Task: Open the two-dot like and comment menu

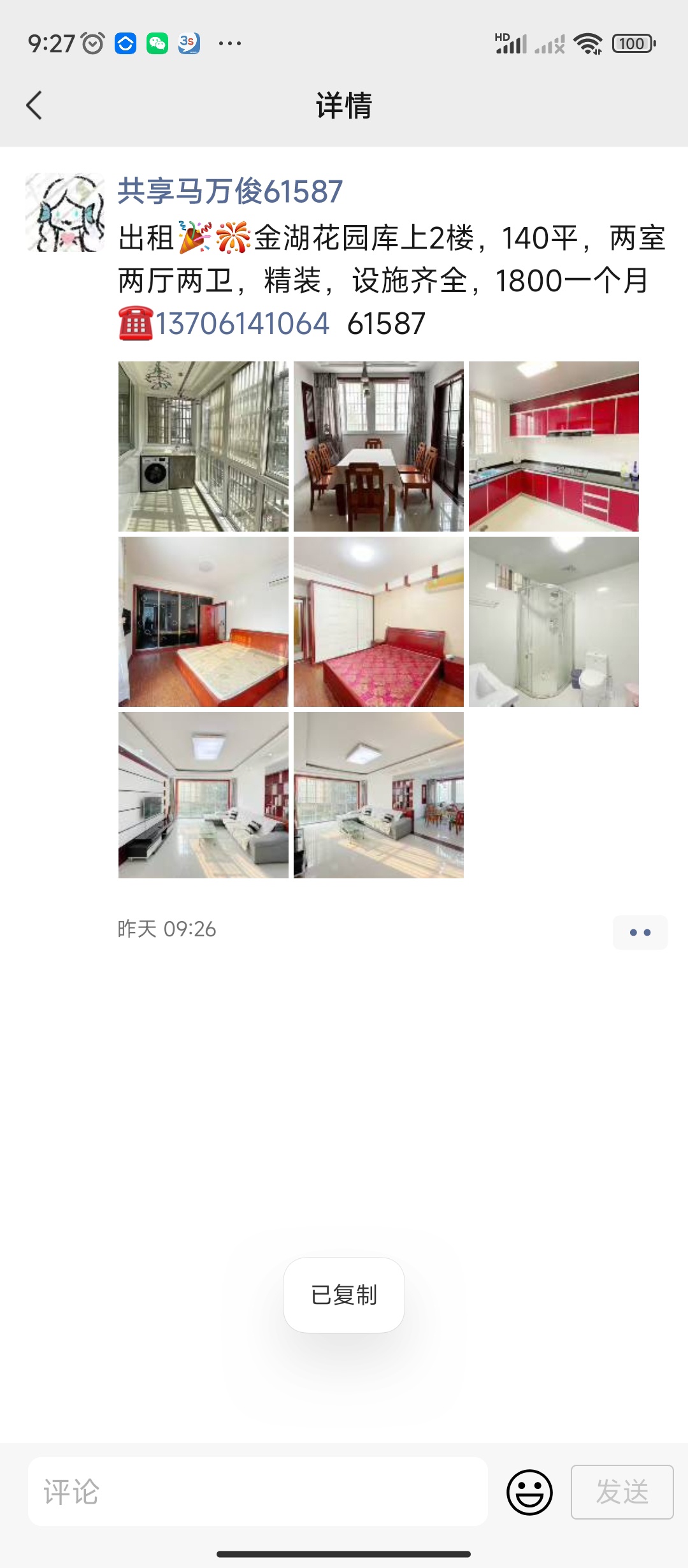Action: coord(640,933)
